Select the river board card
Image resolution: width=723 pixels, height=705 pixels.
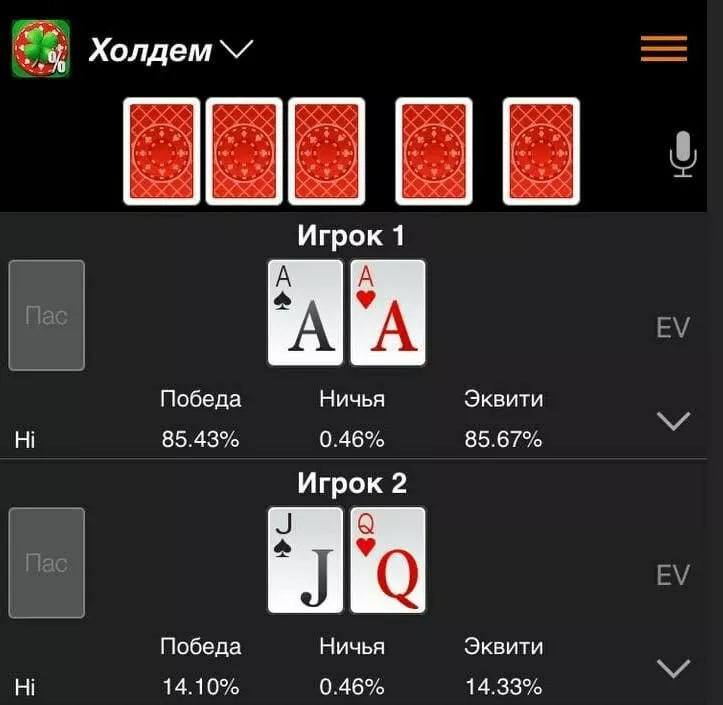coord(540,151)
